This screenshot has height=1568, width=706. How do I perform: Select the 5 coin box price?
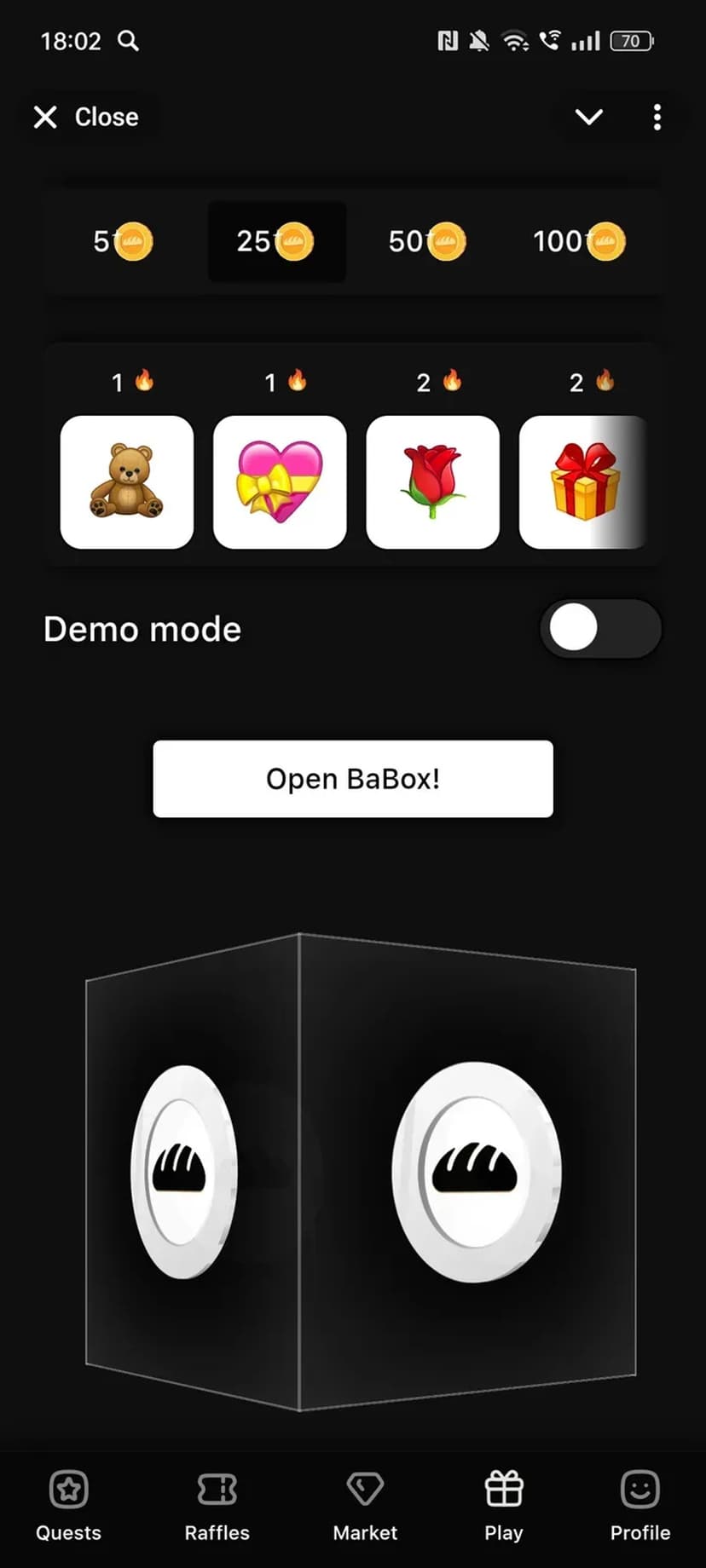[x=123, y=241]
